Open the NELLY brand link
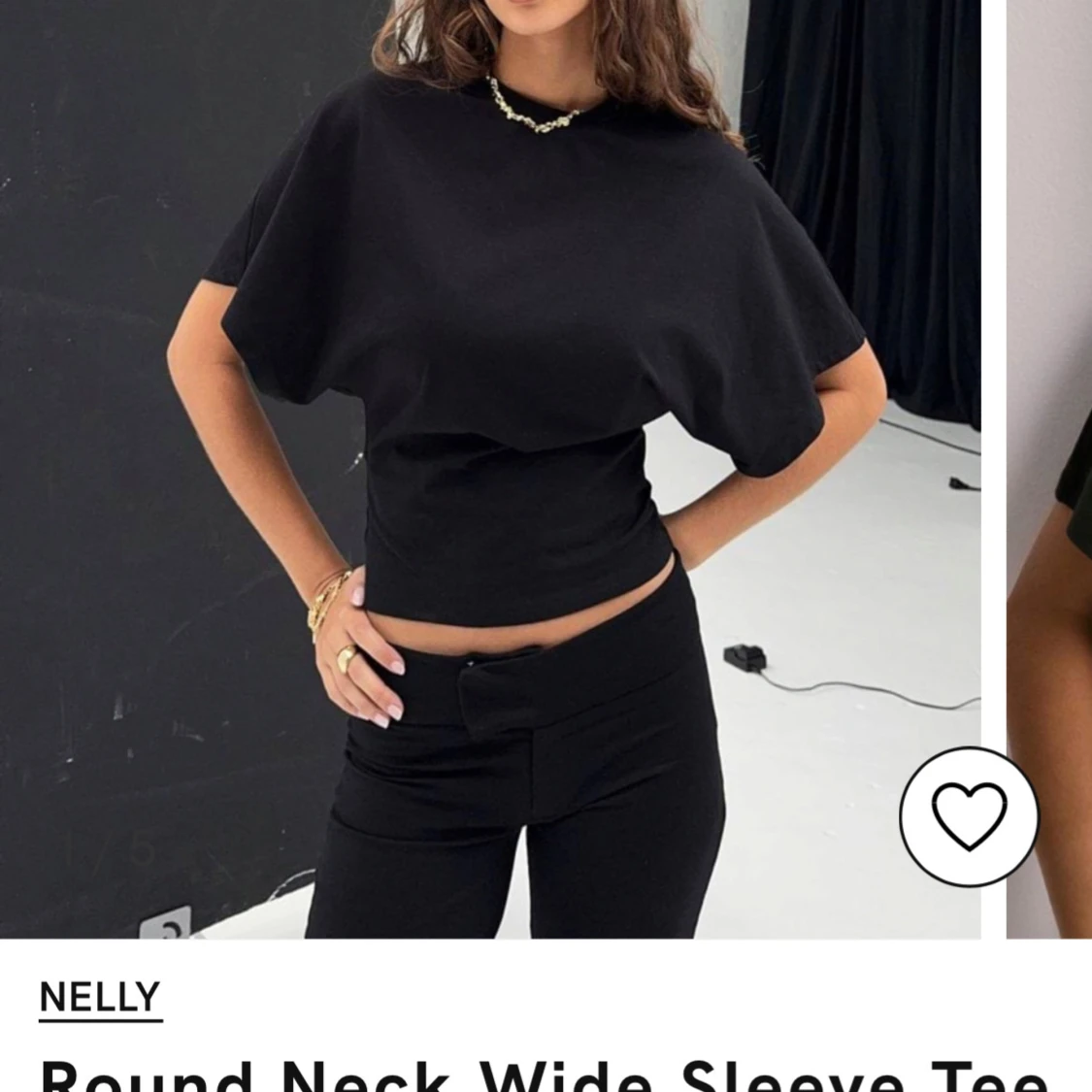Viewport: 1092px width, 1092px height. (100, 998)
